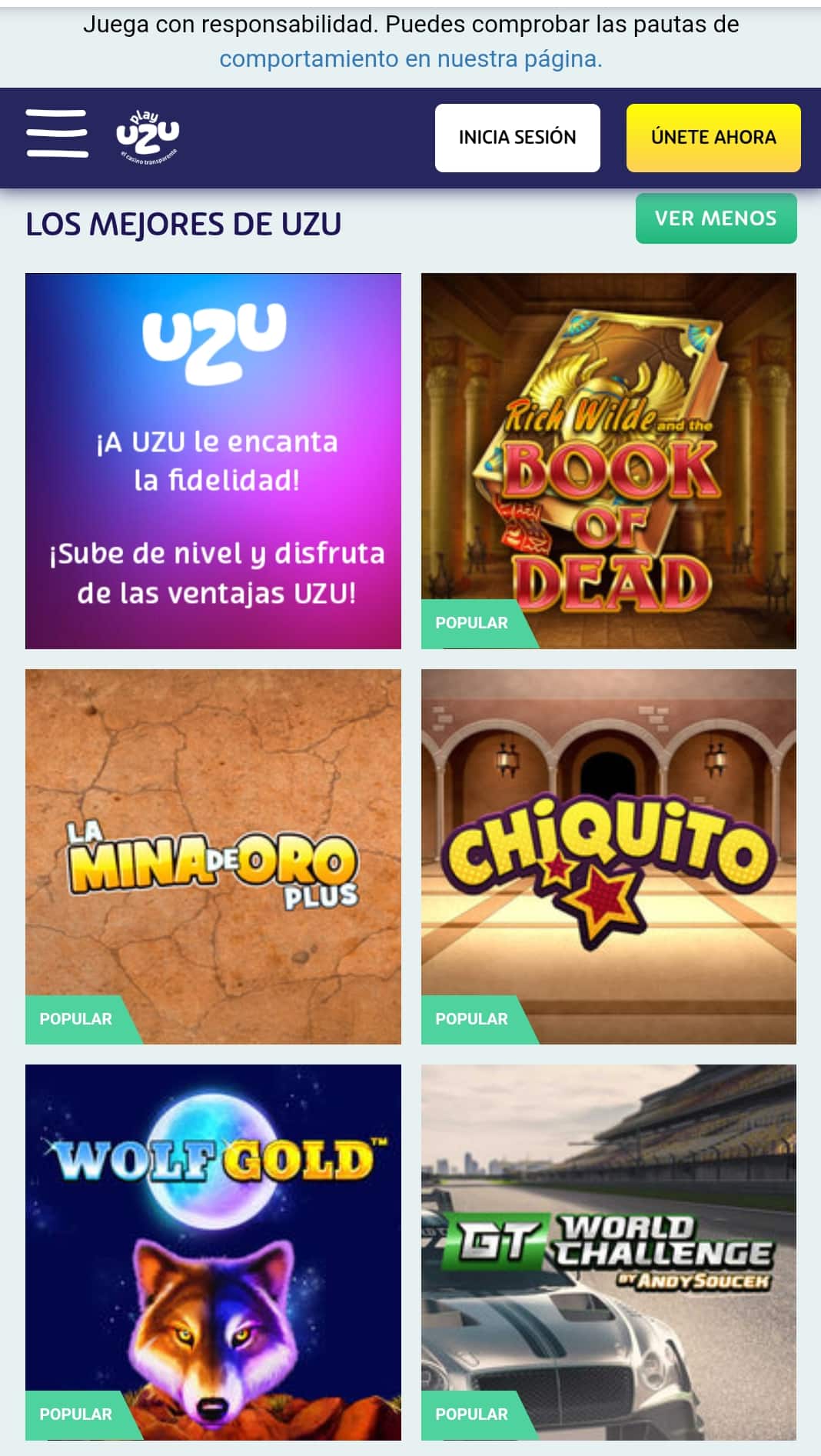Image resolution: width=821 pixels, height=1456 pixels.
Task: Launch the Book of Dead game
Action: [x=608, y=461]
